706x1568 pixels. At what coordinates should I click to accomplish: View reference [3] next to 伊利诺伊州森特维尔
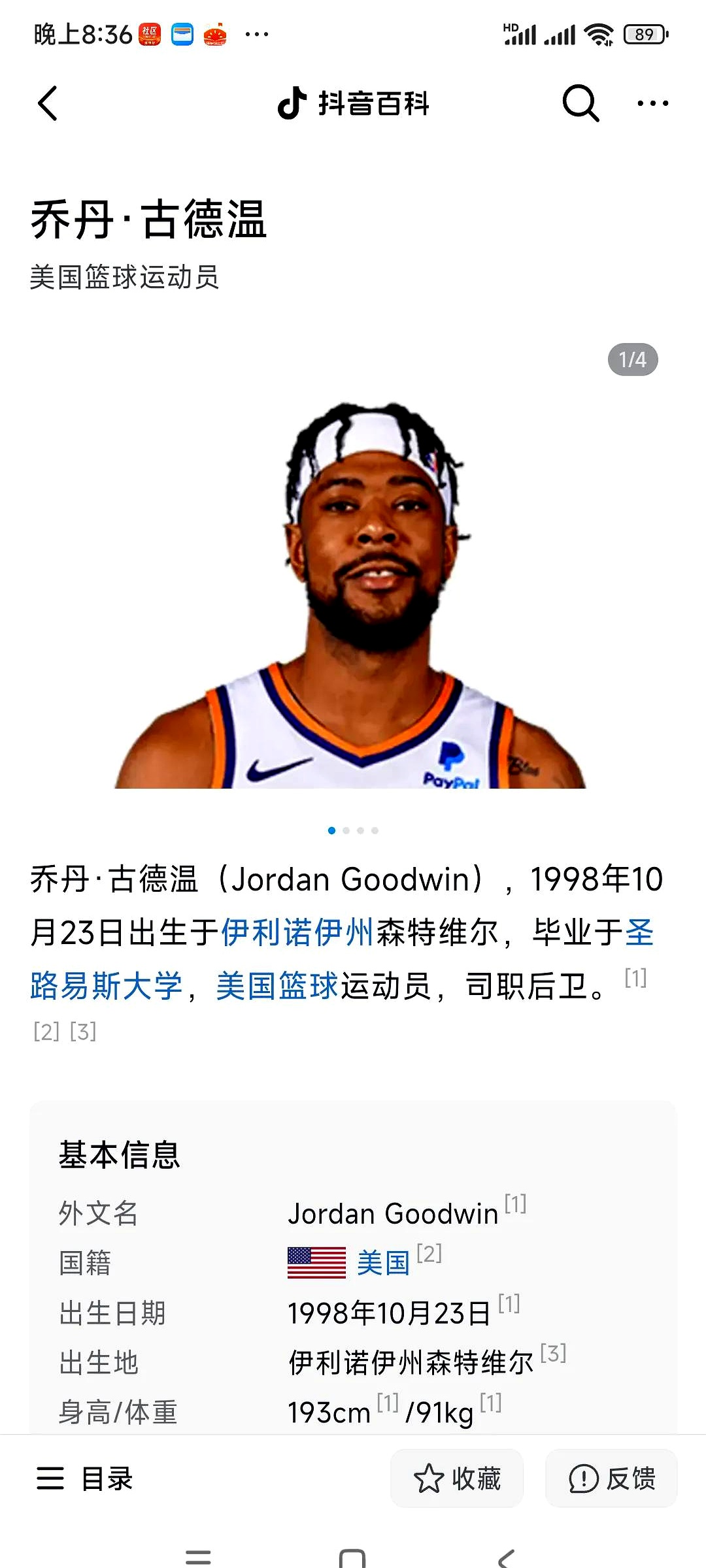point(553,1353)
